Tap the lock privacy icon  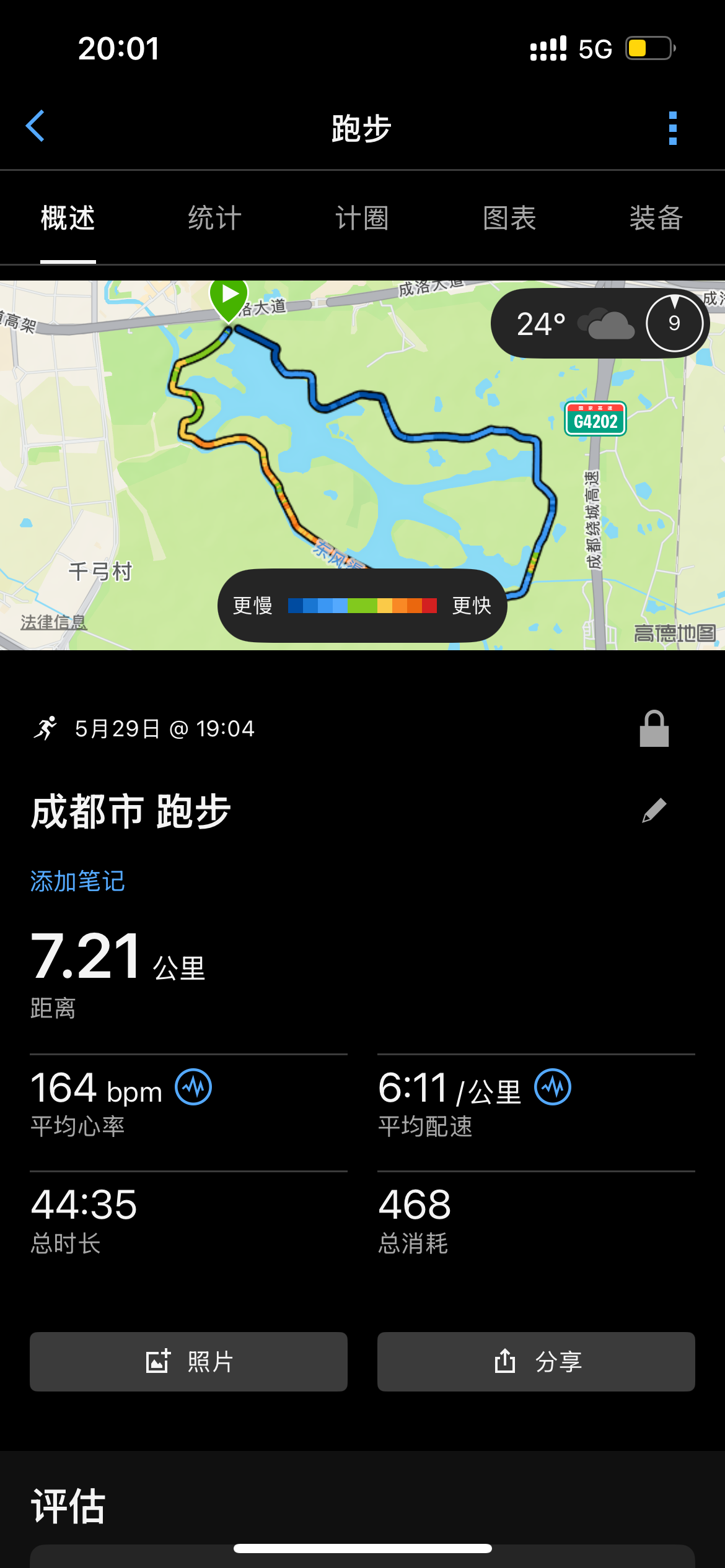654,729
